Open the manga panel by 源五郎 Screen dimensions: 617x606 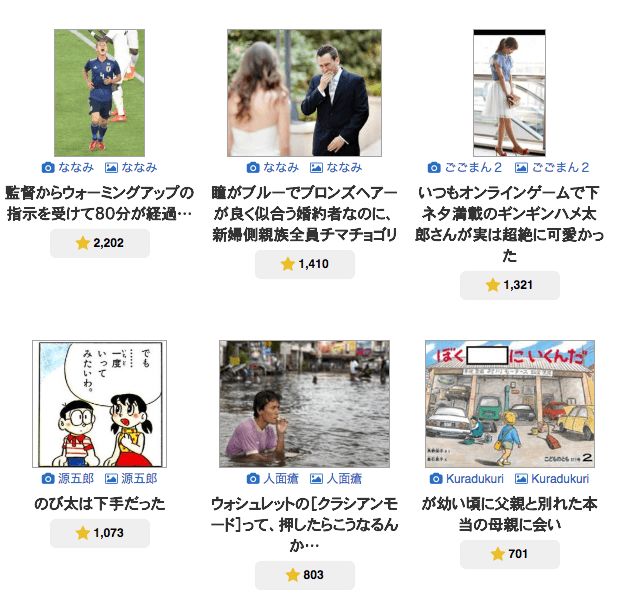(99, 404)
